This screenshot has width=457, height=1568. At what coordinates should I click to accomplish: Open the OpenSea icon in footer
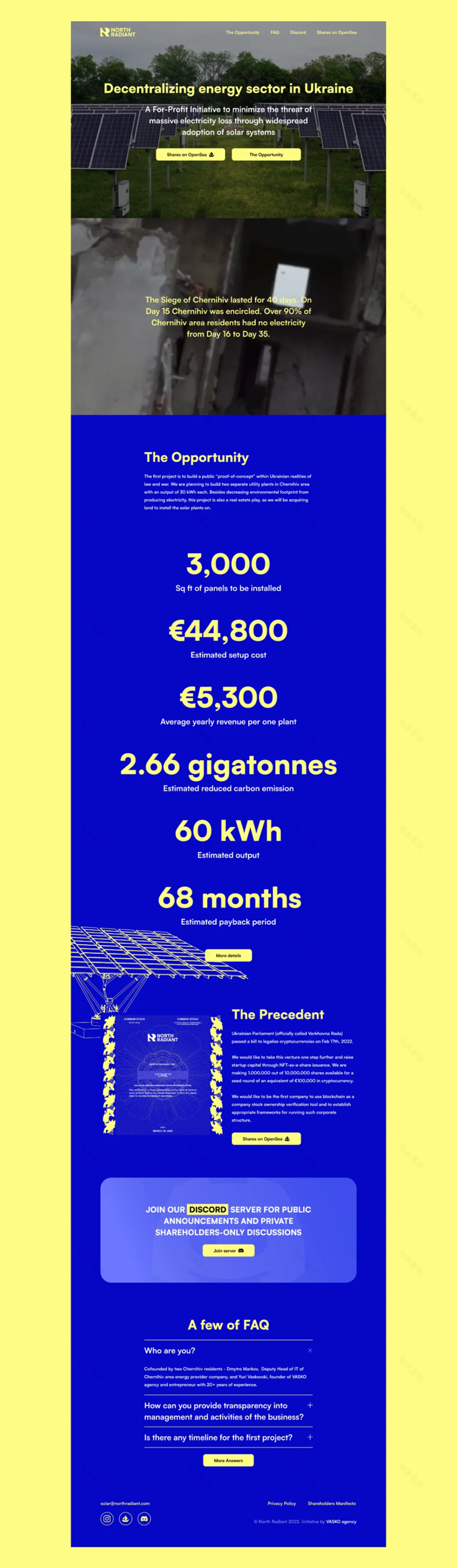pos(125,1519)
